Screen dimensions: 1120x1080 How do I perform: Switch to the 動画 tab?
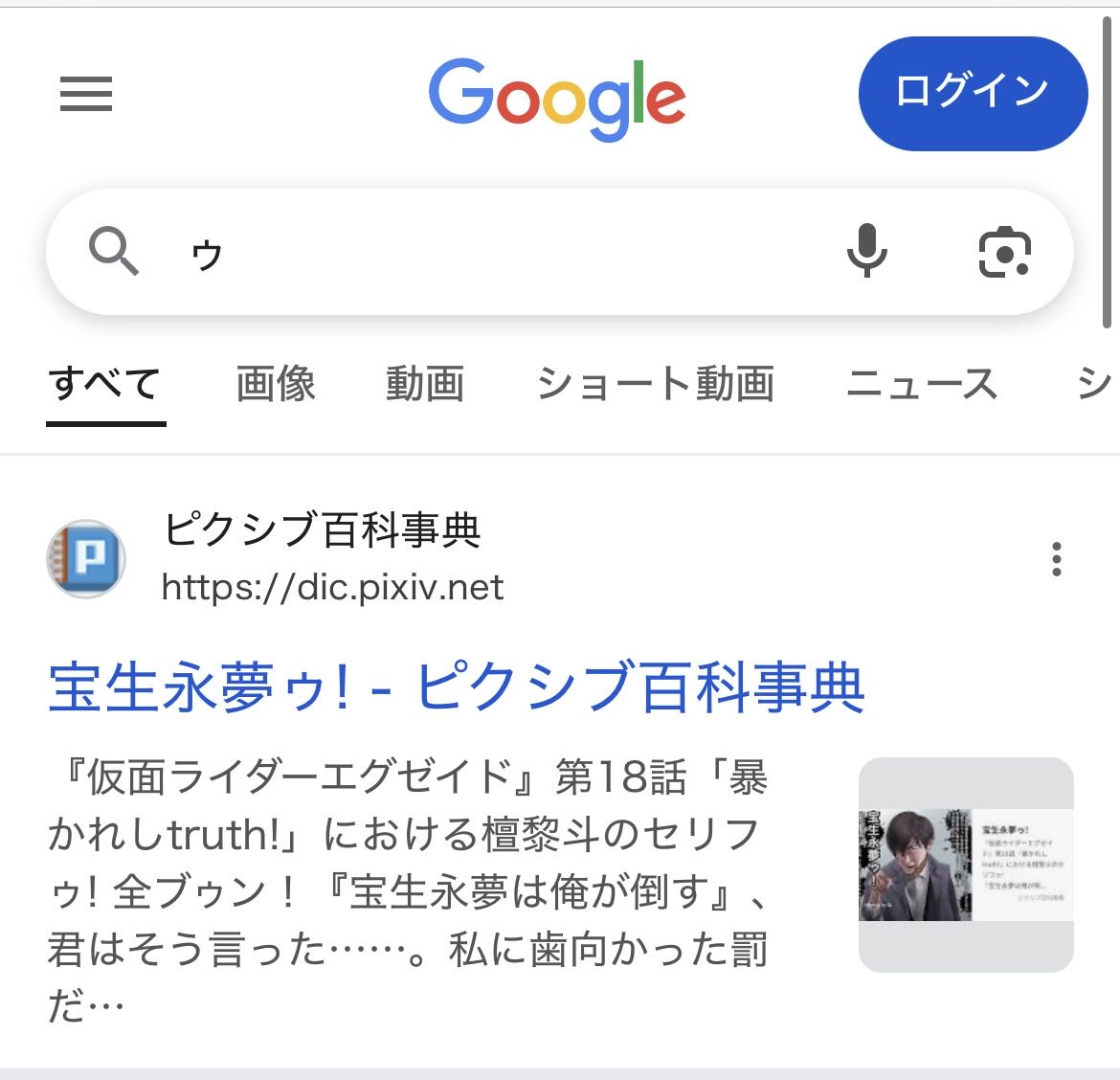(x=425, y=385)
